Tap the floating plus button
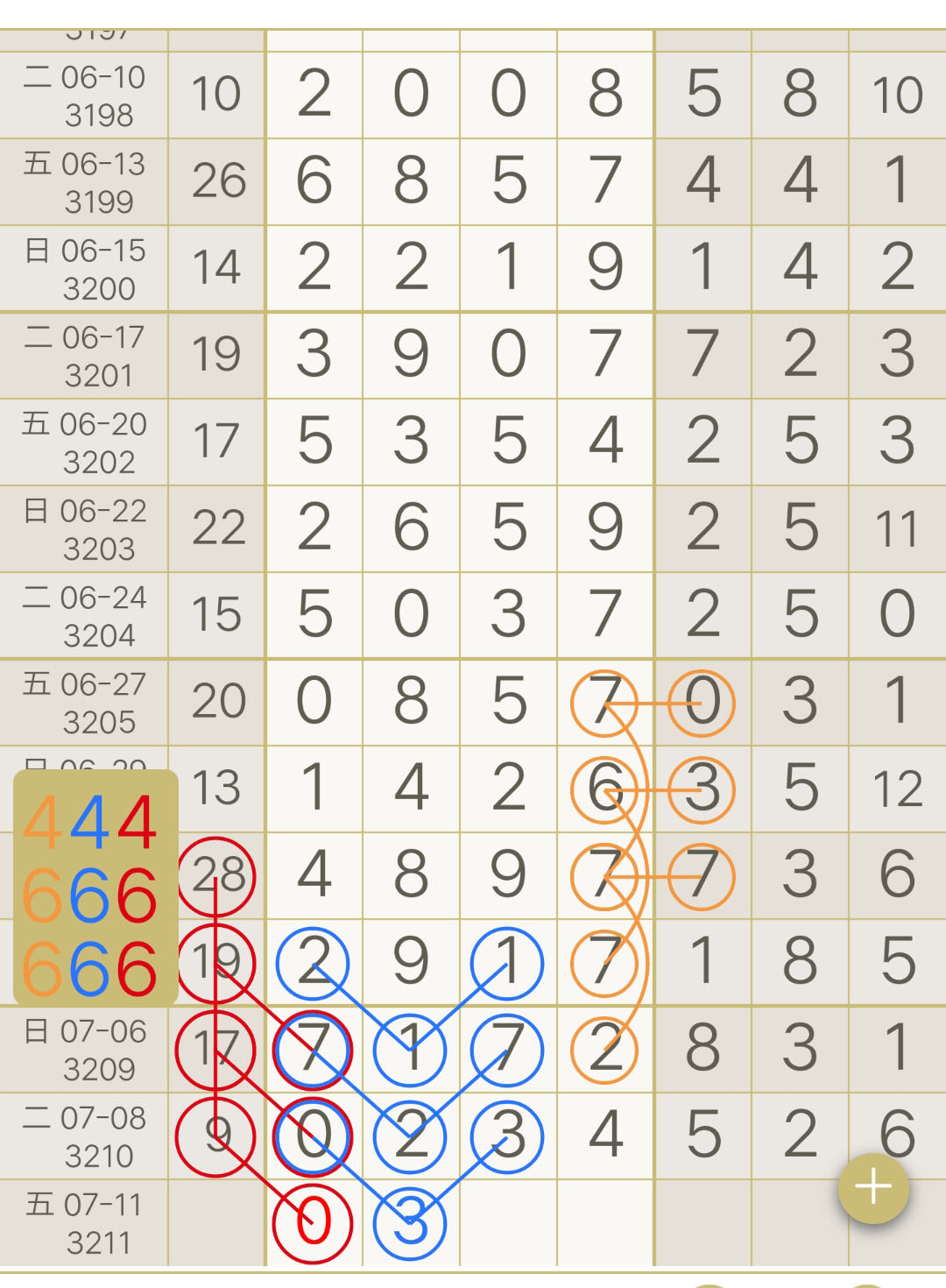This screenshot has height=1288, width=946. [873, 1187]
